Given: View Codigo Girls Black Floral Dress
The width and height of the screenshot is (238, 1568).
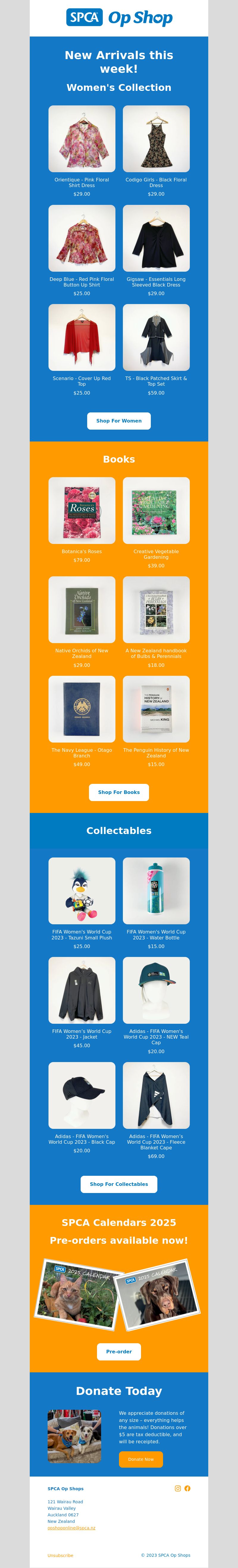Looking at the screenshot, I should pos(156,139).
